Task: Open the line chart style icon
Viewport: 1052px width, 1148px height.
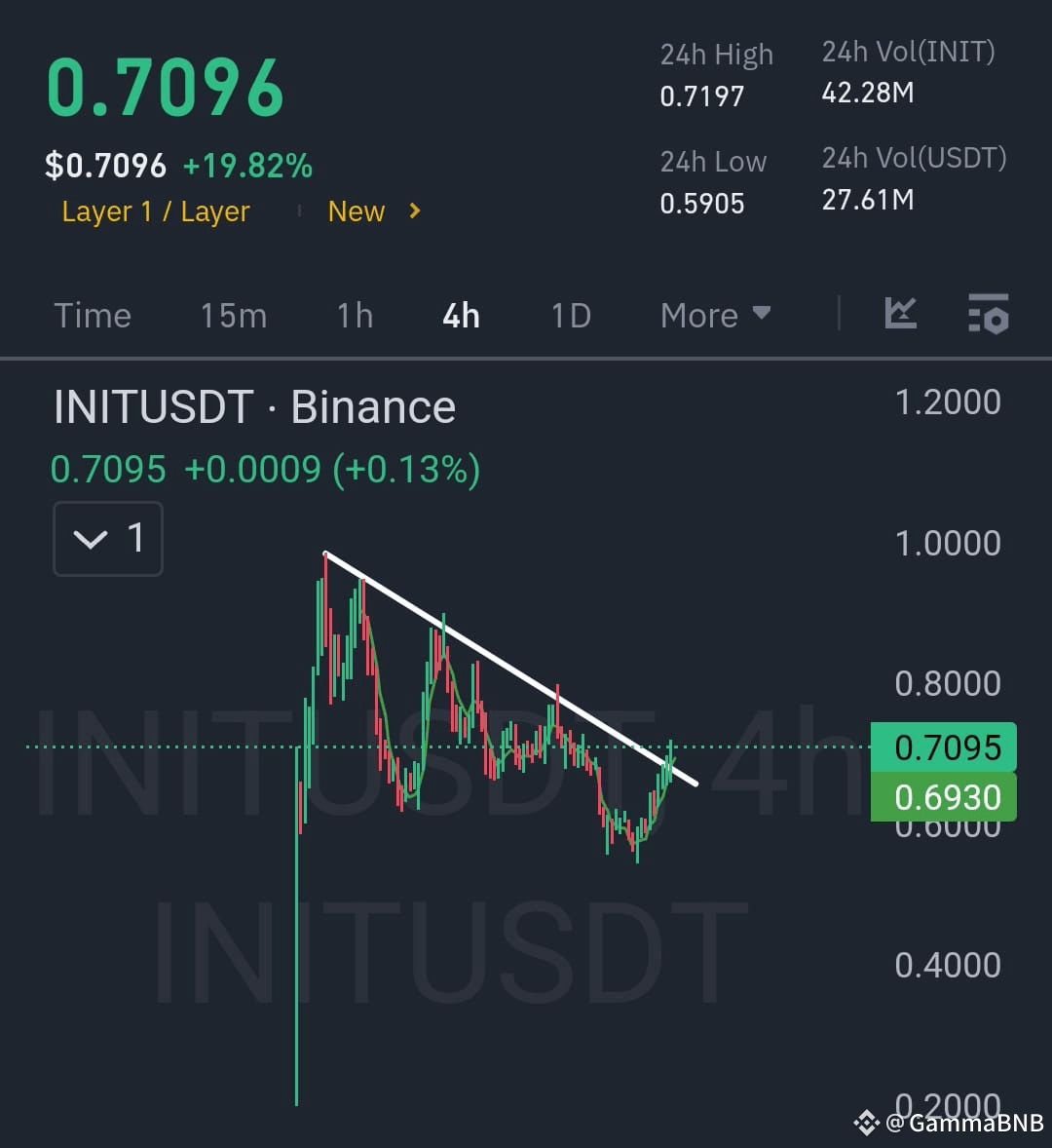Action: click(x=901, y=314)
